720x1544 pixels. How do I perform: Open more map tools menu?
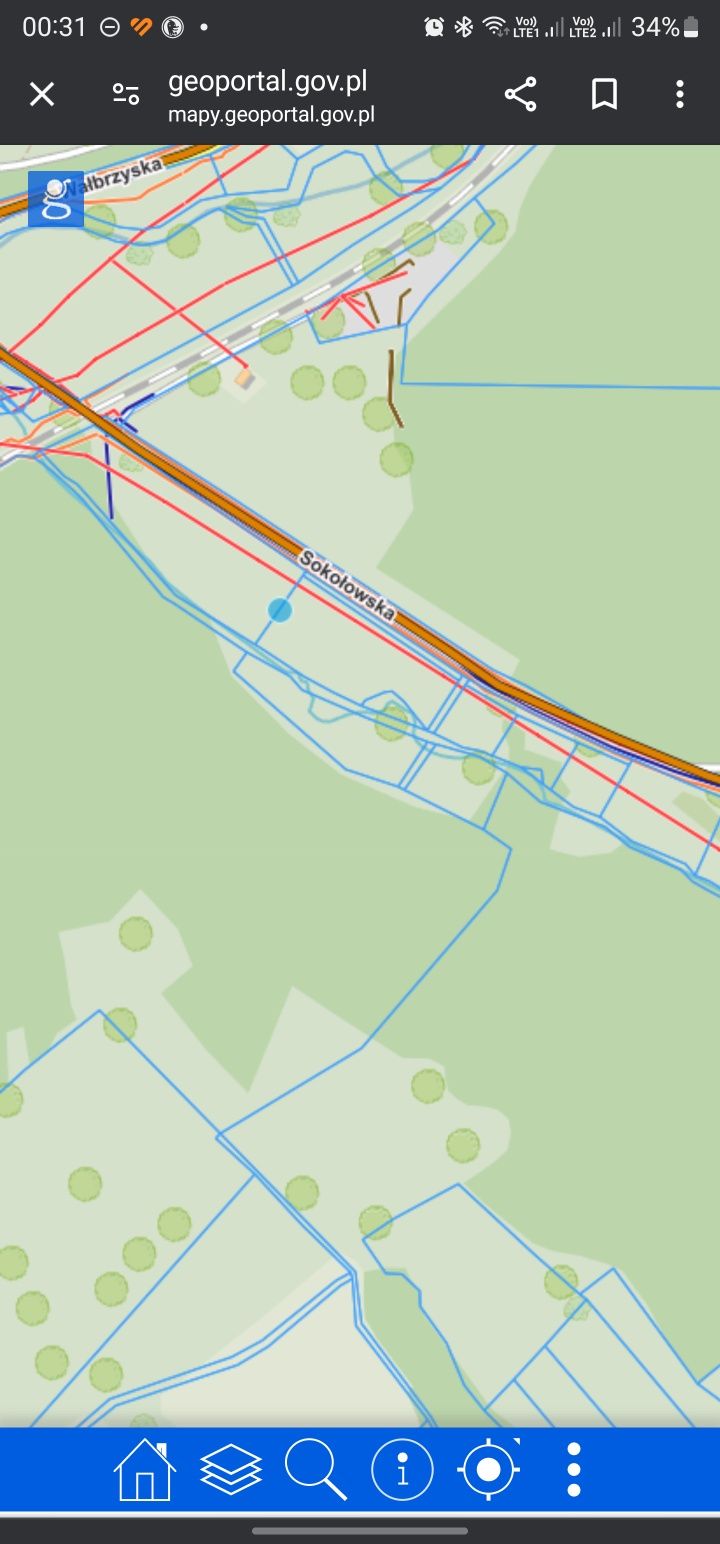point(574,1470)
